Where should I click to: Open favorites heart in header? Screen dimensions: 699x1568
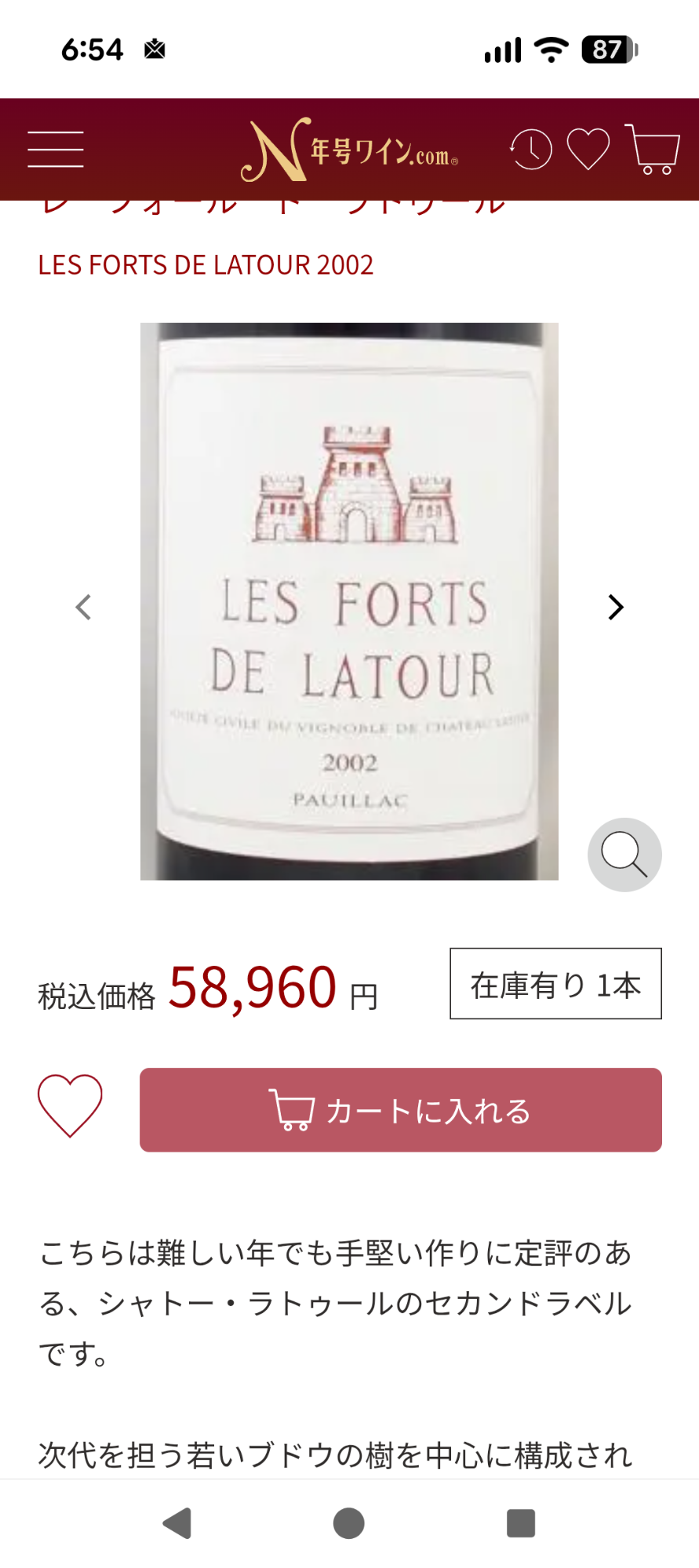[x=588, y=149]
